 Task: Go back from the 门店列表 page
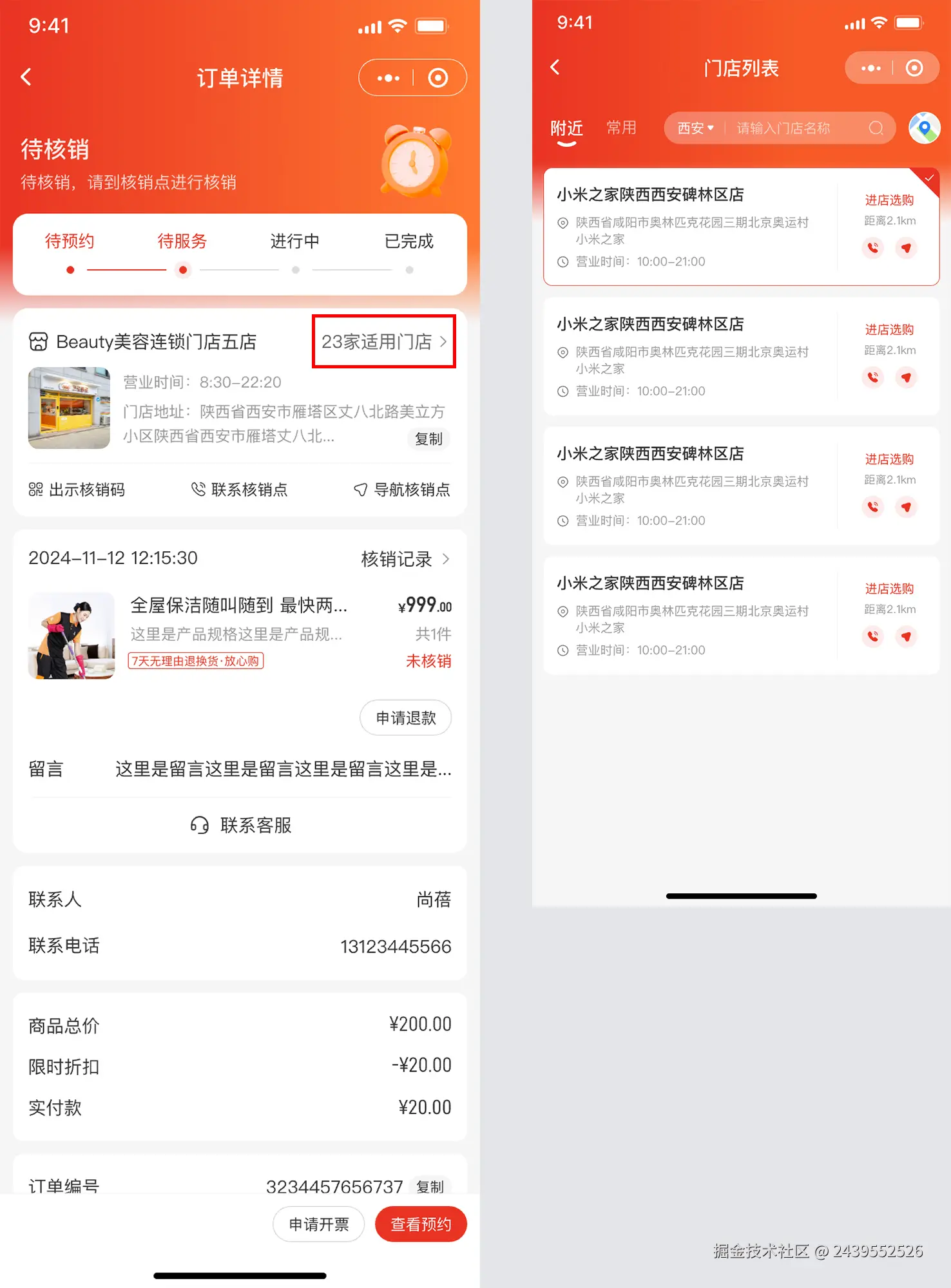point(555,67)
